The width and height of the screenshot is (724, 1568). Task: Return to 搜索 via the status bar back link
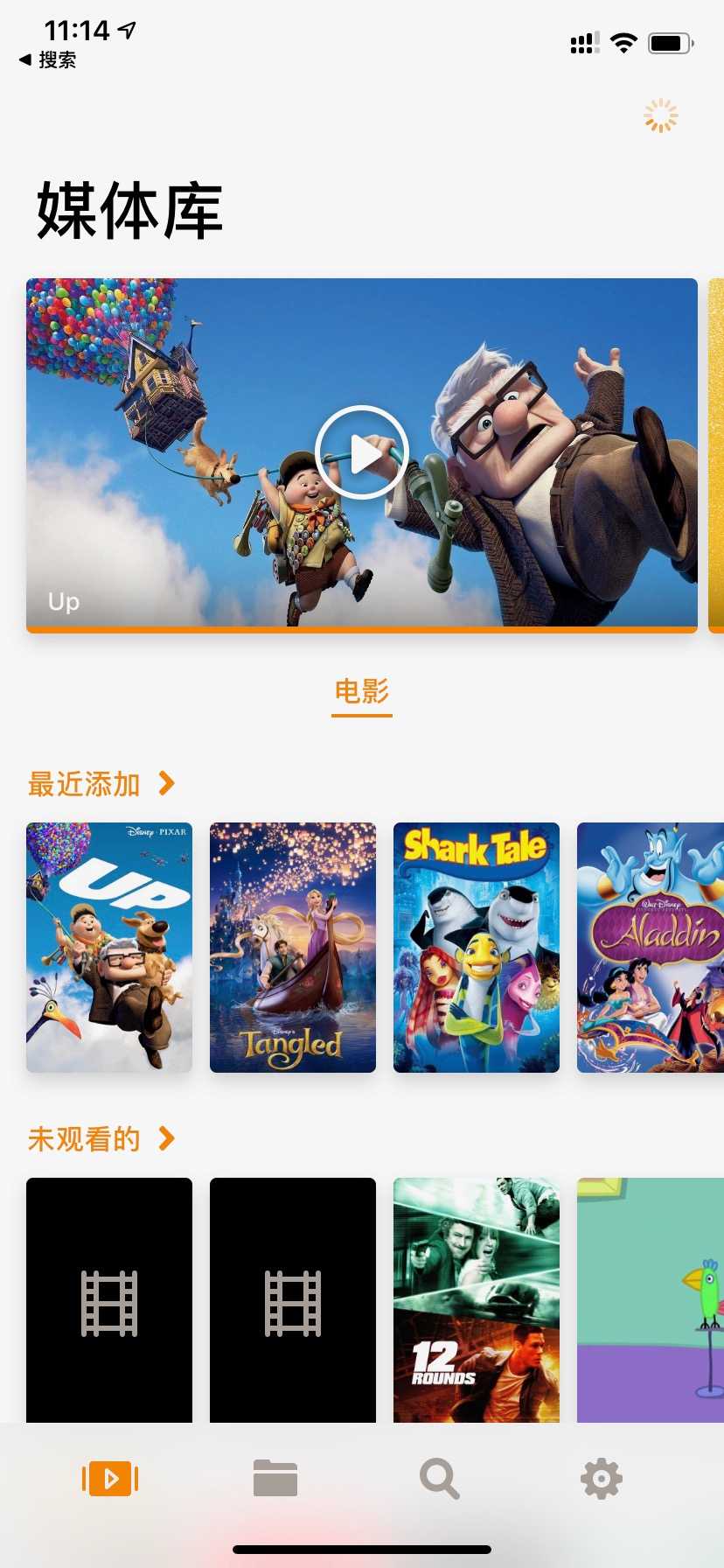48,59
